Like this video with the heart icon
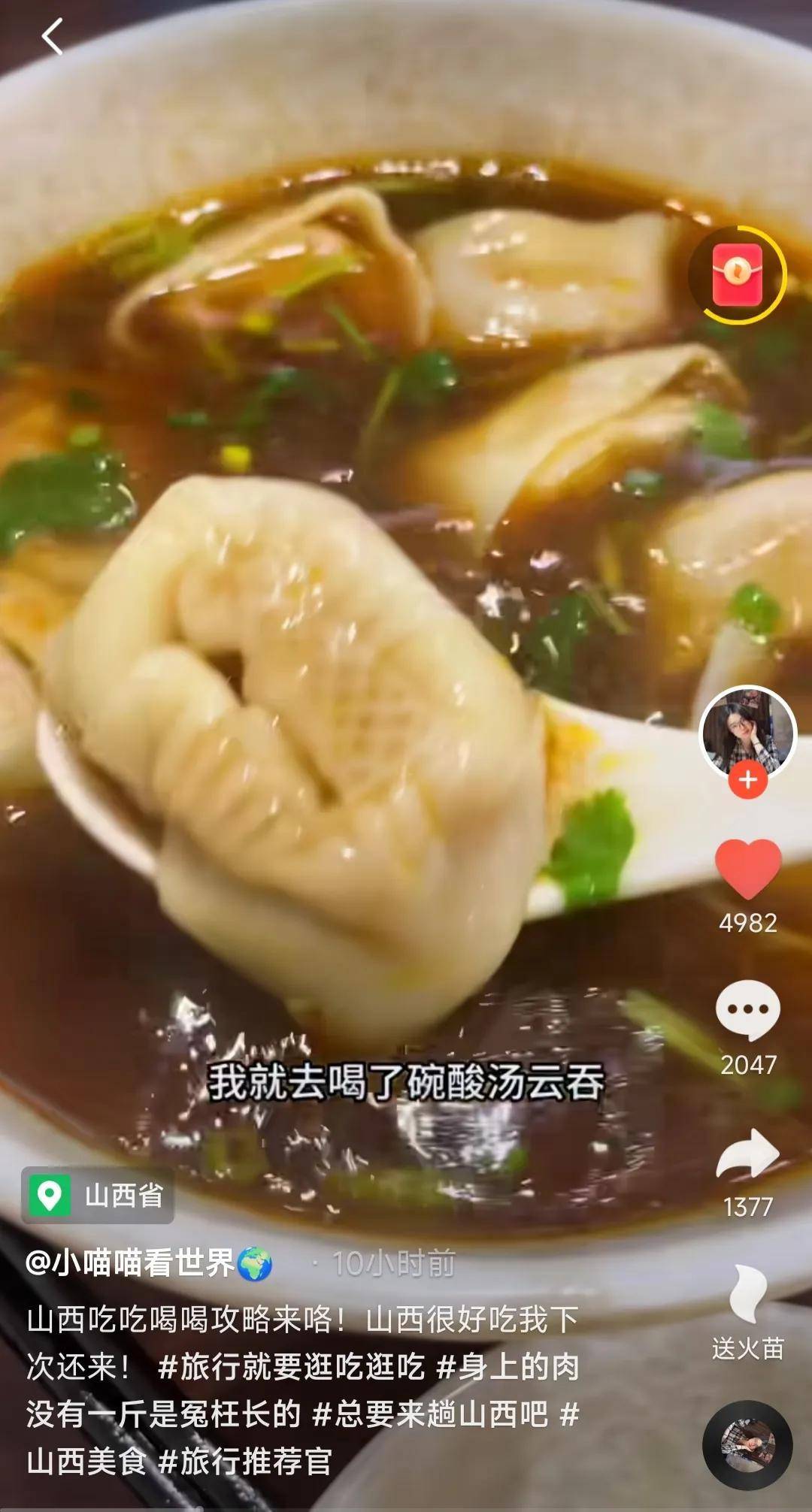The height and width of the screenshot is (1512, 812). click(747, 869)
